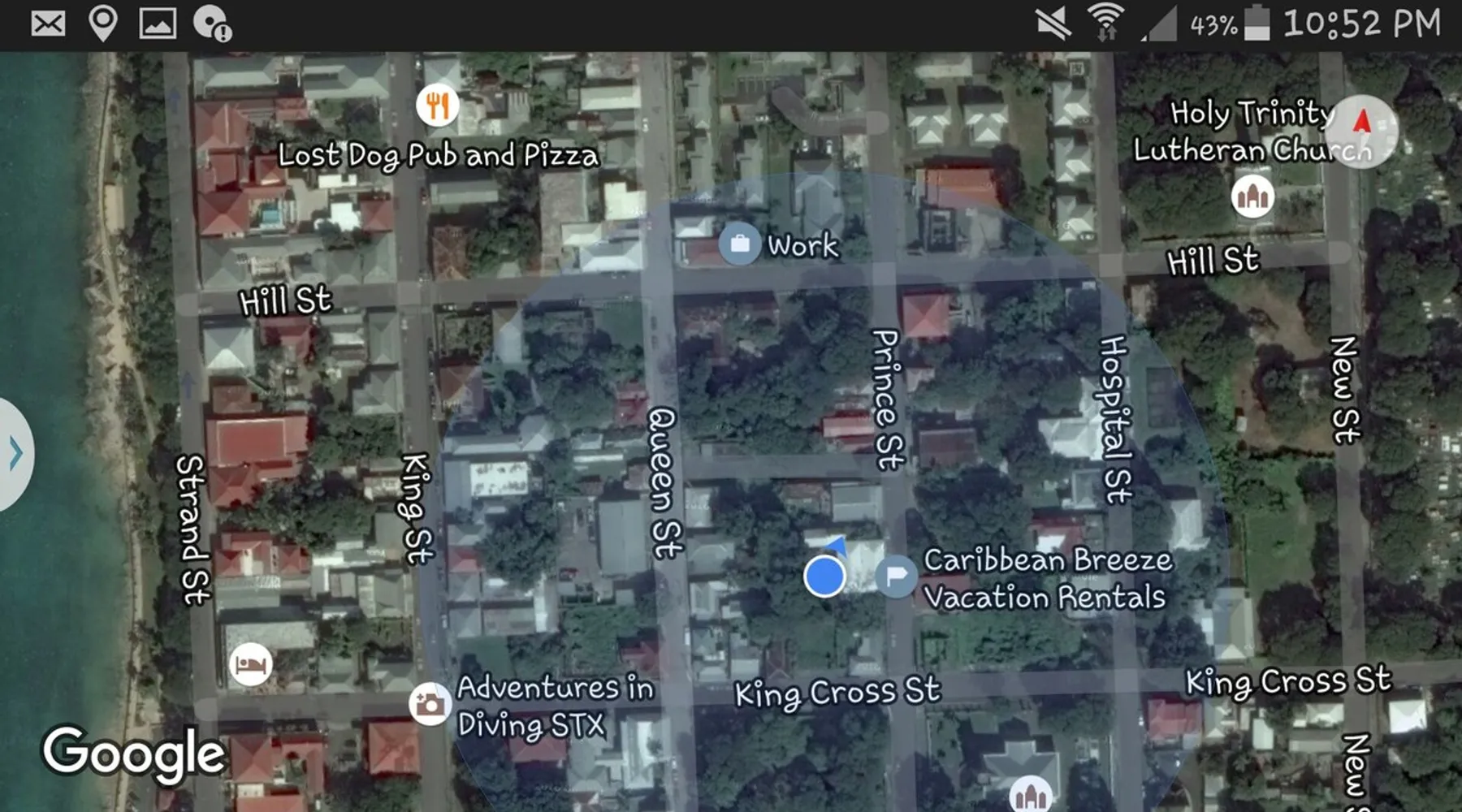This screenshot has width=1462, height=812.
Task: Open Holy Trinity Lutheran Church marker
Action: 1252,196
